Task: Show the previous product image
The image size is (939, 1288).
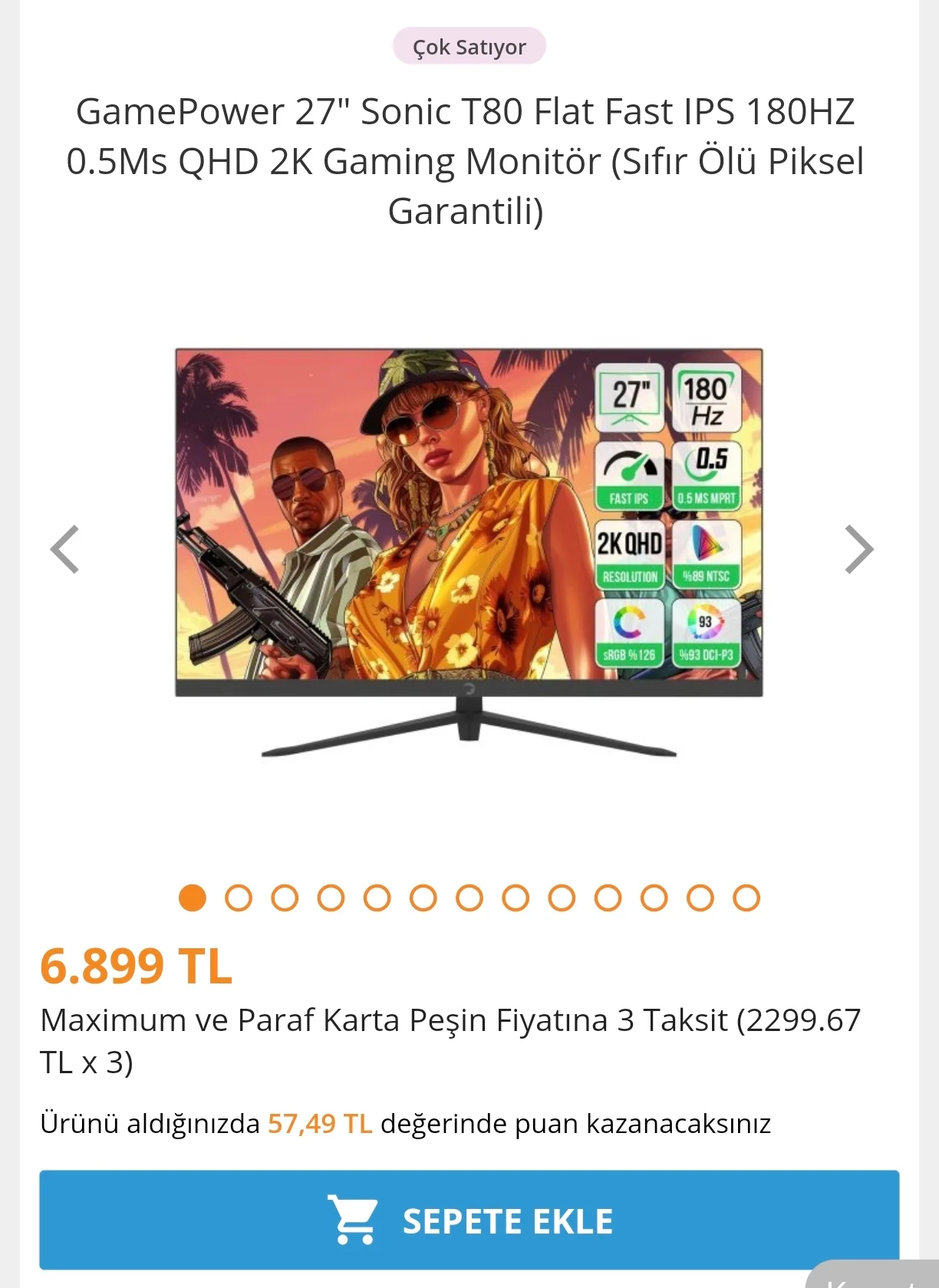Action: pos(65,549)
